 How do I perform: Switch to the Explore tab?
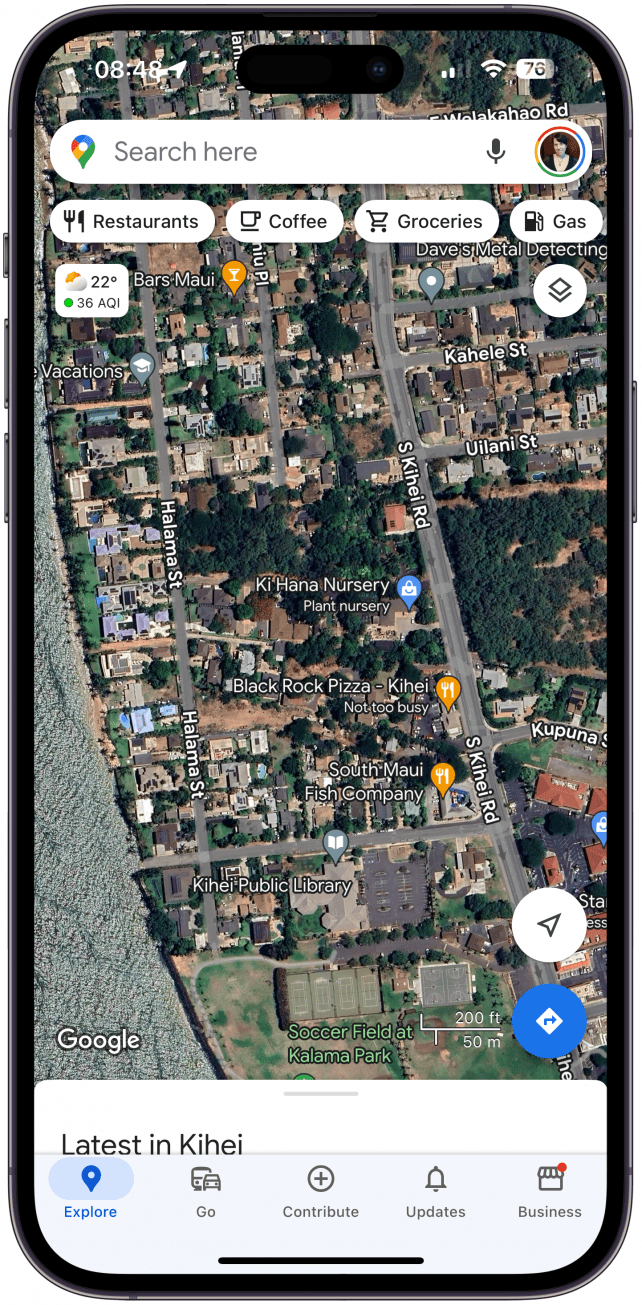(x=91, y=1192)
